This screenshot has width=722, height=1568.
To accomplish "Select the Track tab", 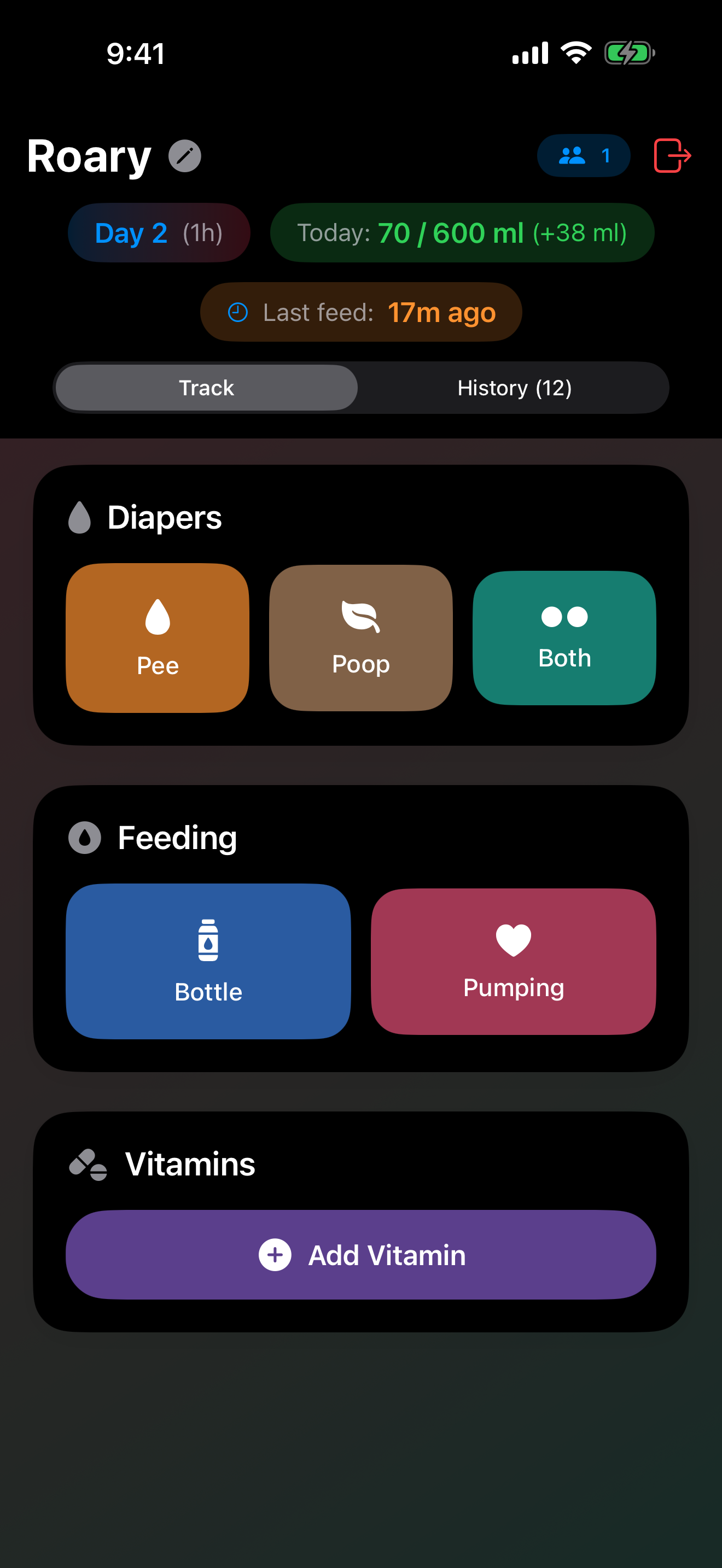I will pyautogui.click(x=206, y=387).
